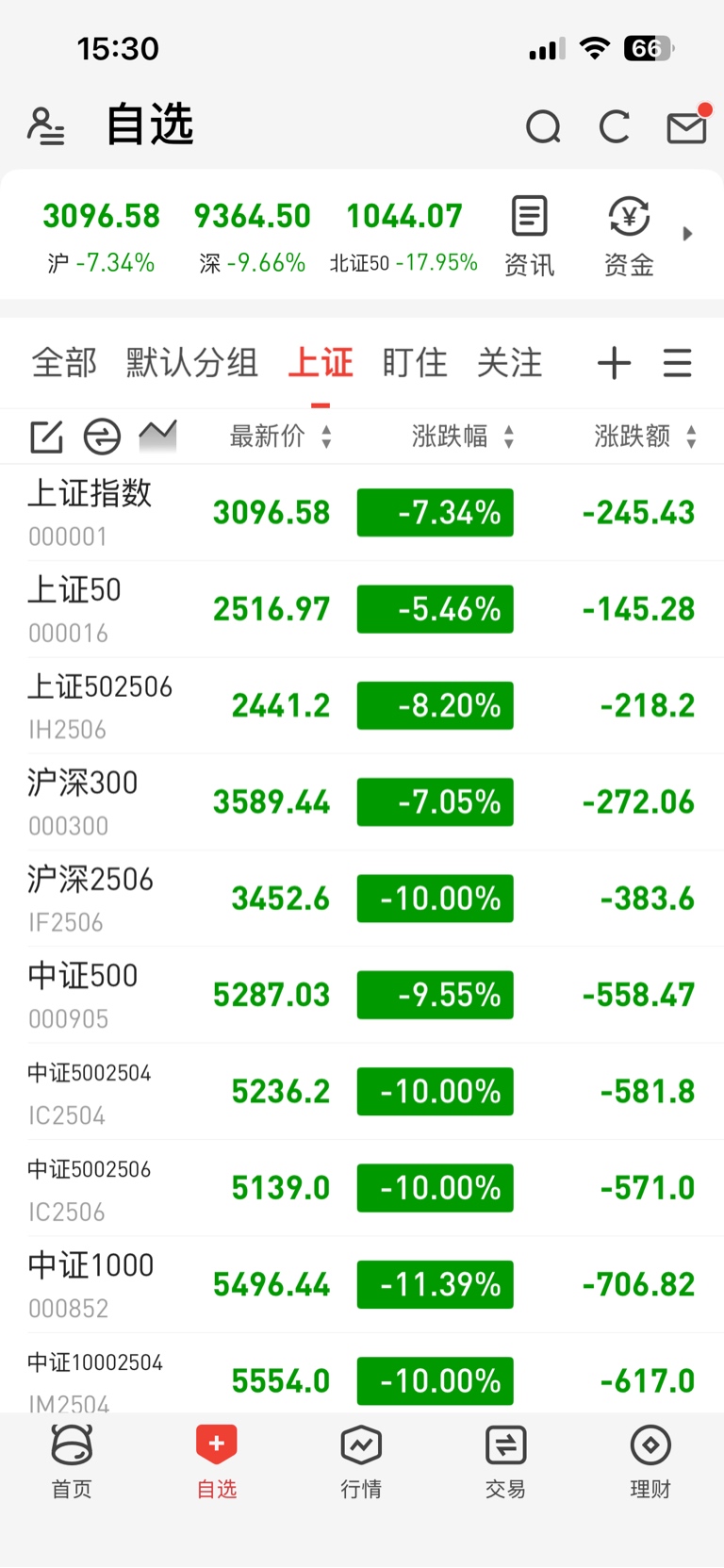This screenshot has height=1568, width=724.
Task: Add a new group with plus icon
Action: pos(614,362)
